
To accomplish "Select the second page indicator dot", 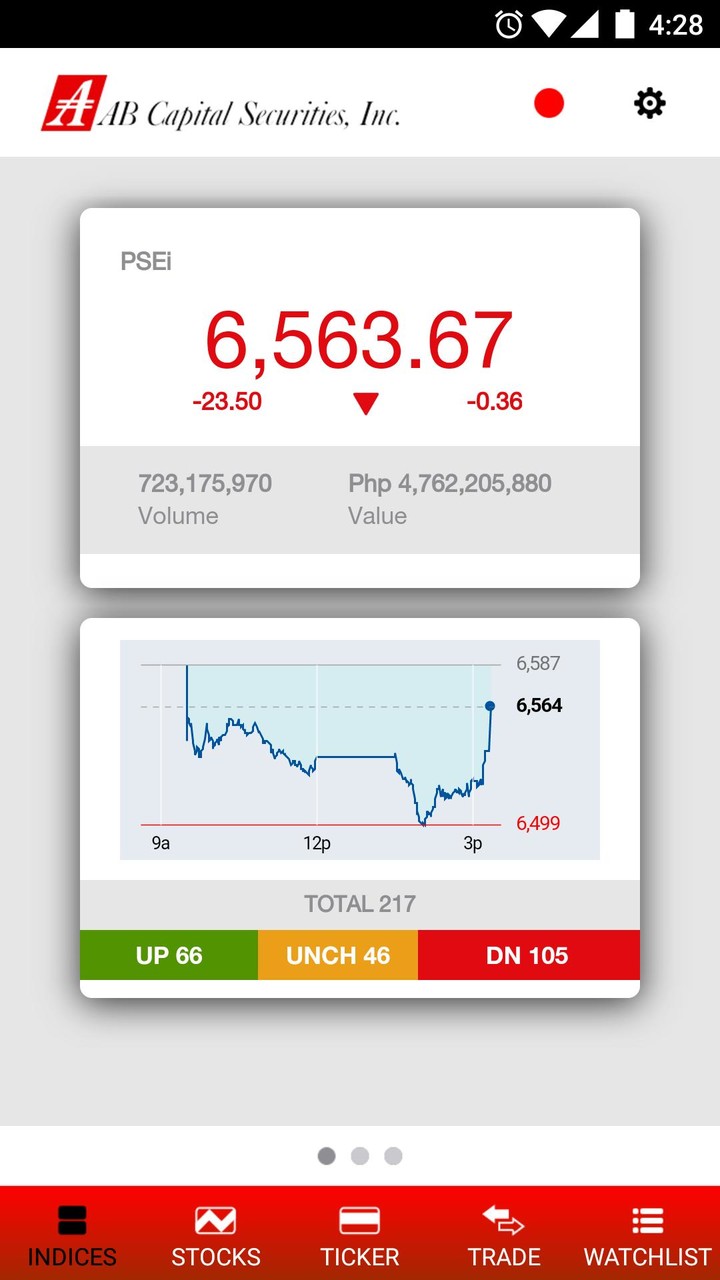I will point(360,1155).
